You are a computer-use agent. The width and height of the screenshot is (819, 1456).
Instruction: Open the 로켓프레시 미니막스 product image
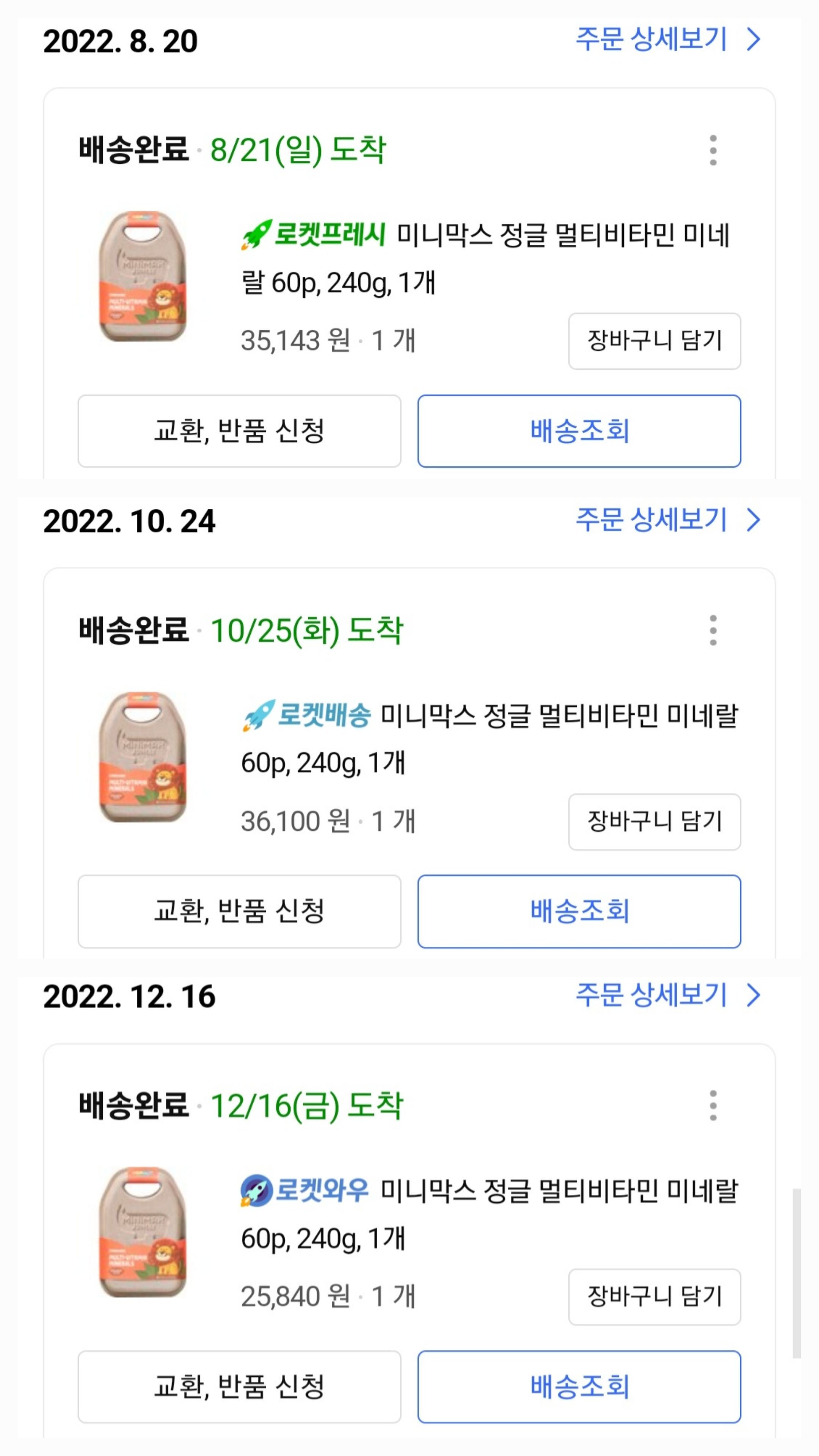(x=143, y=276)
